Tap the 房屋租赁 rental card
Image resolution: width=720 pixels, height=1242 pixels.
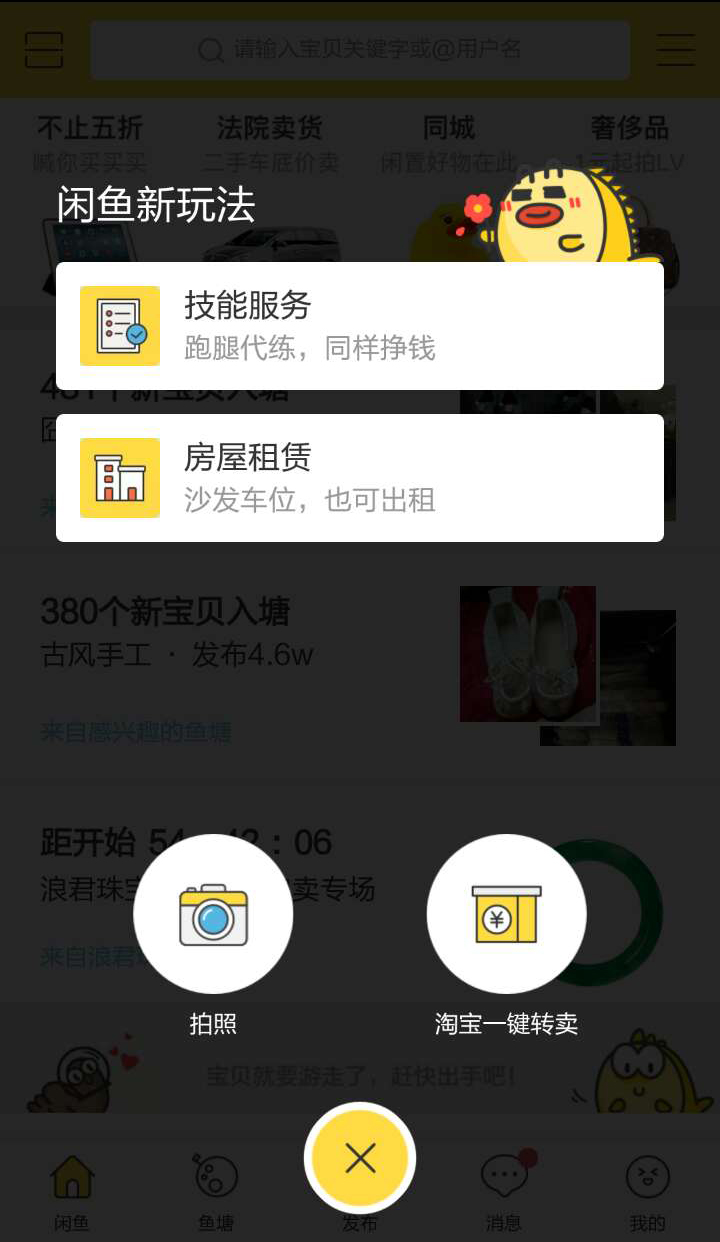point(360,477)
